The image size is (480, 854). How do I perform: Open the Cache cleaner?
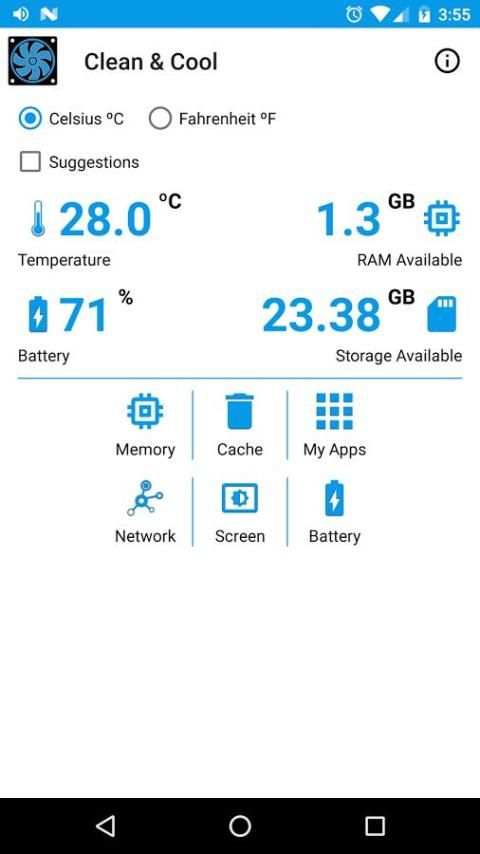(240, 425)
